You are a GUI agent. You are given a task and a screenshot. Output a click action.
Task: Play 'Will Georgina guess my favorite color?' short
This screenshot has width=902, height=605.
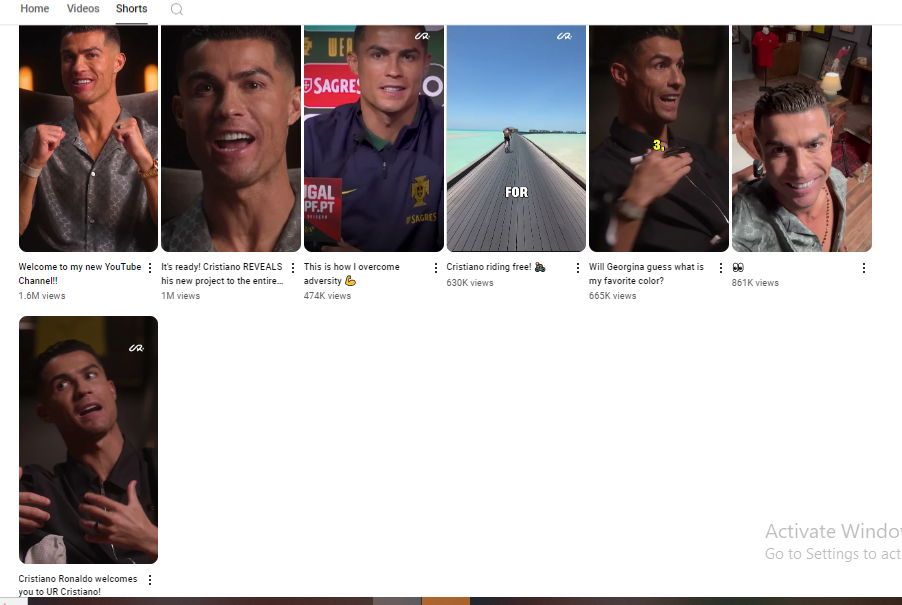tap(658, 138)
